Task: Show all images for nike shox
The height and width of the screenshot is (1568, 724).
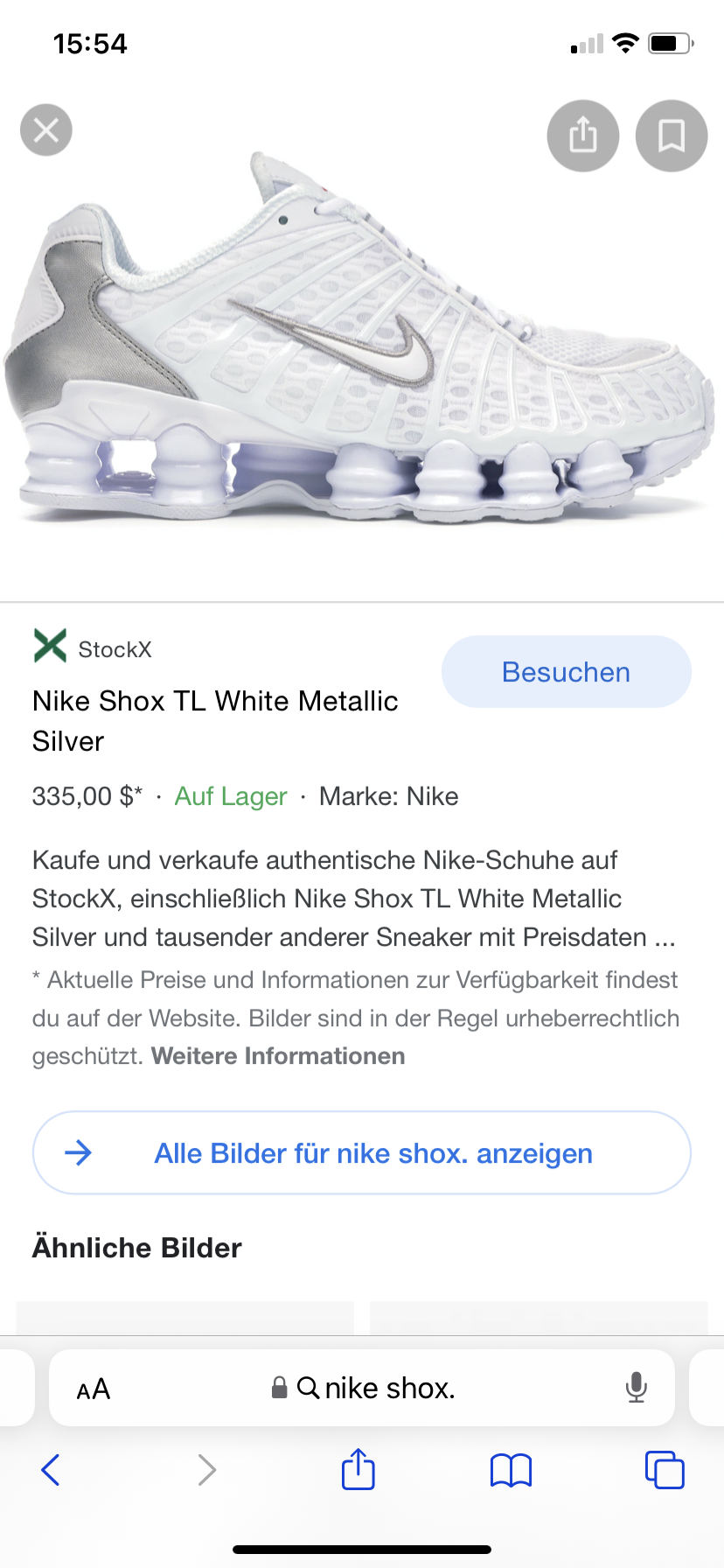Action: point(362,1153)
